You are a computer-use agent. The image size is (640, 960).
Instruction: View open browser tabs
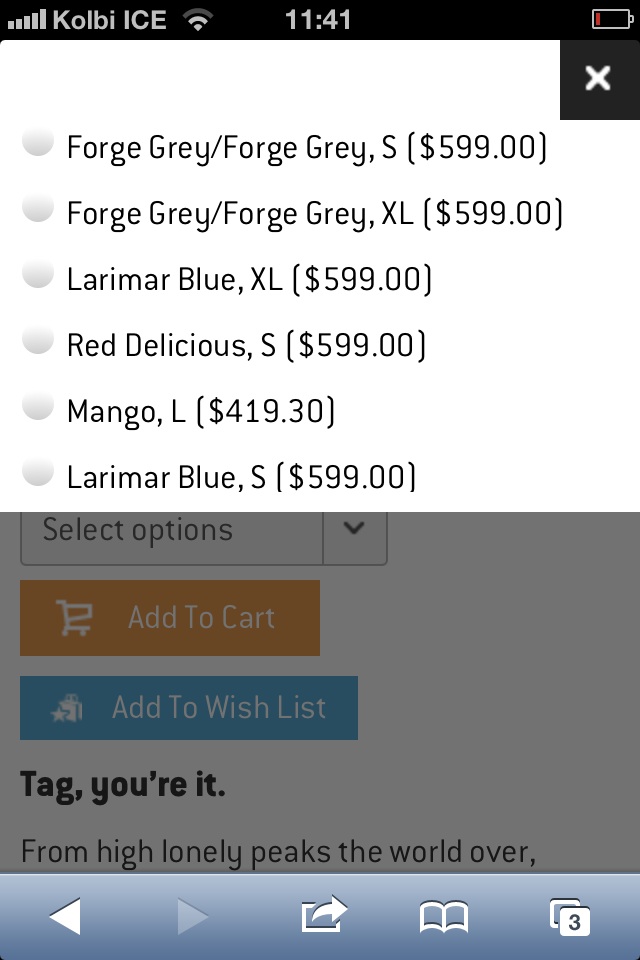click(571, 916)
